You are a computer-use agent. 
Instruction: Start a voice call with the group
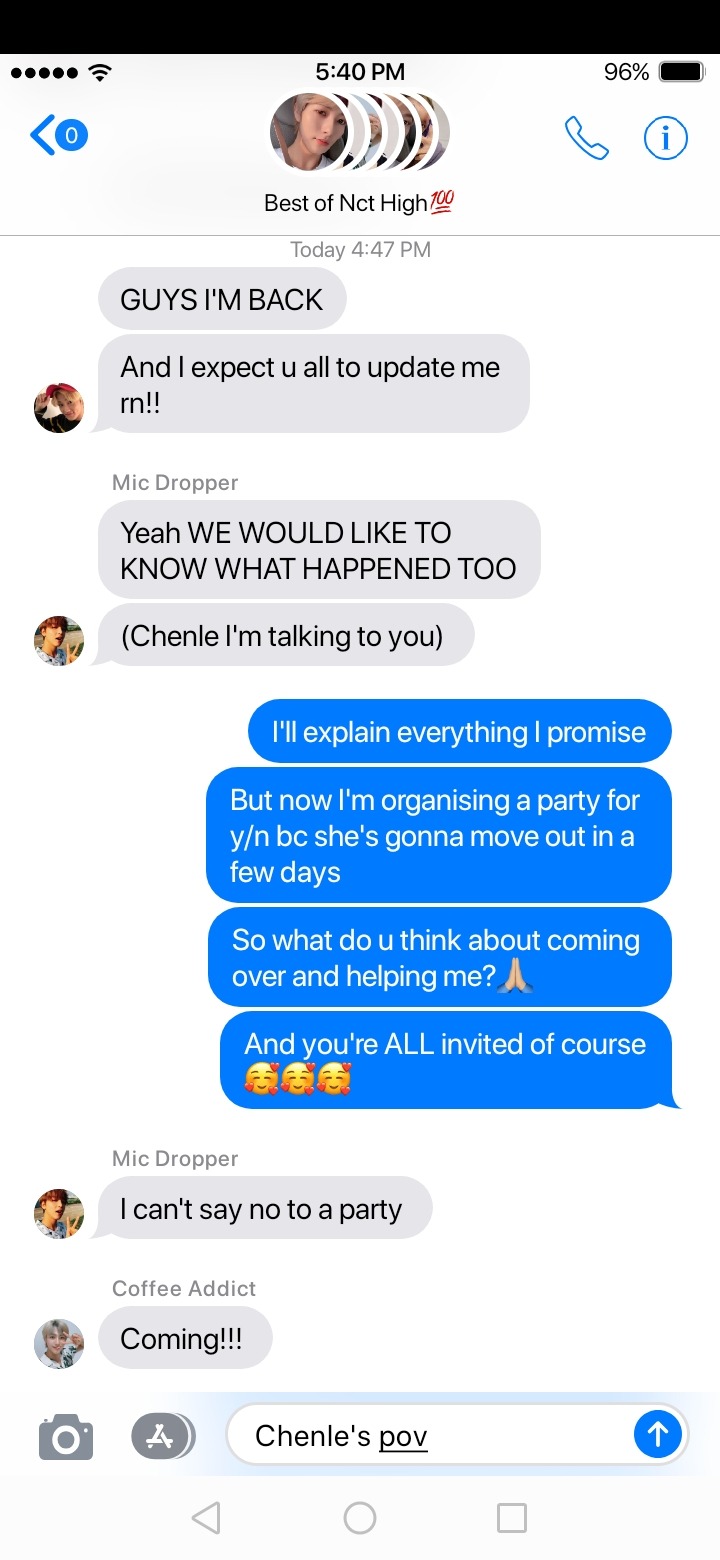pos(586,138)
